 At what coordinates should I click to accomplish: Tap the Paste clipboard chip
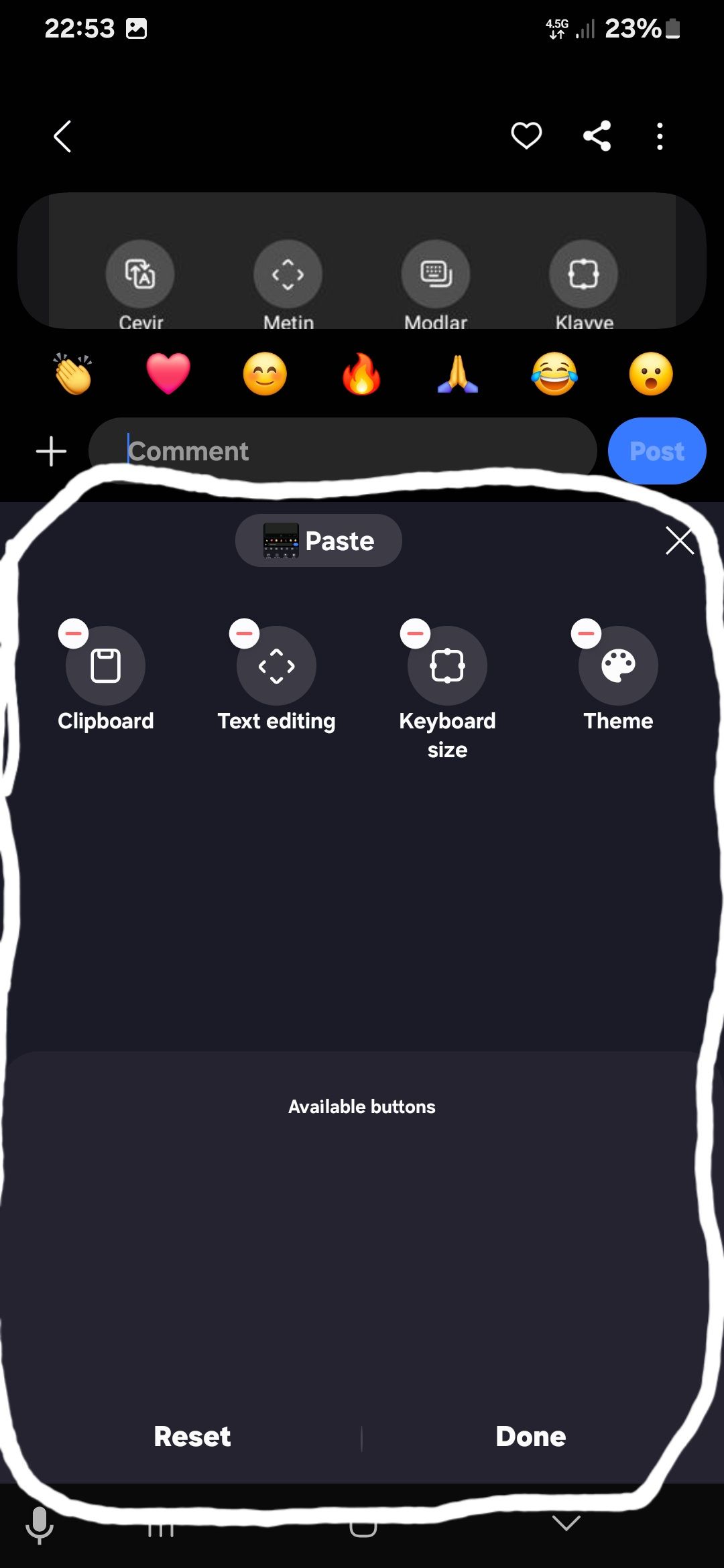tap(318, 541)
